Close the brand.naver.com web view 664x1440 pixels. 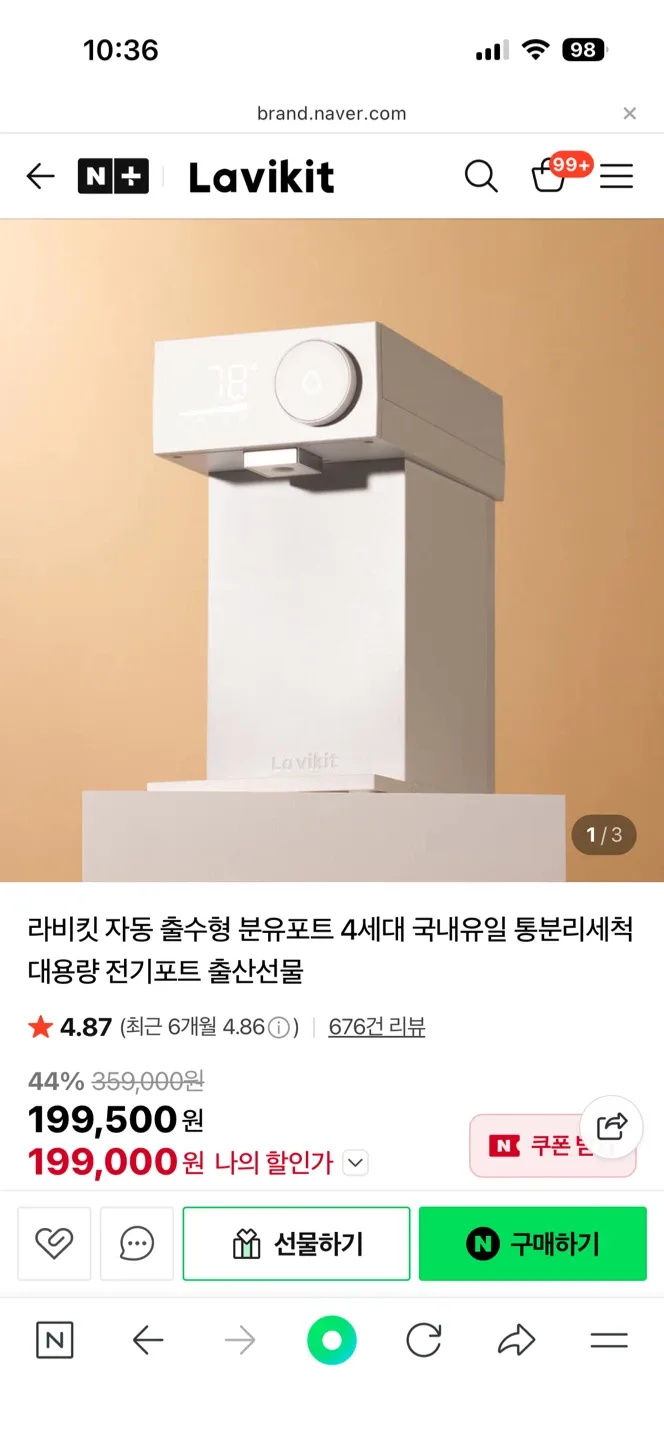coord(629,114)
